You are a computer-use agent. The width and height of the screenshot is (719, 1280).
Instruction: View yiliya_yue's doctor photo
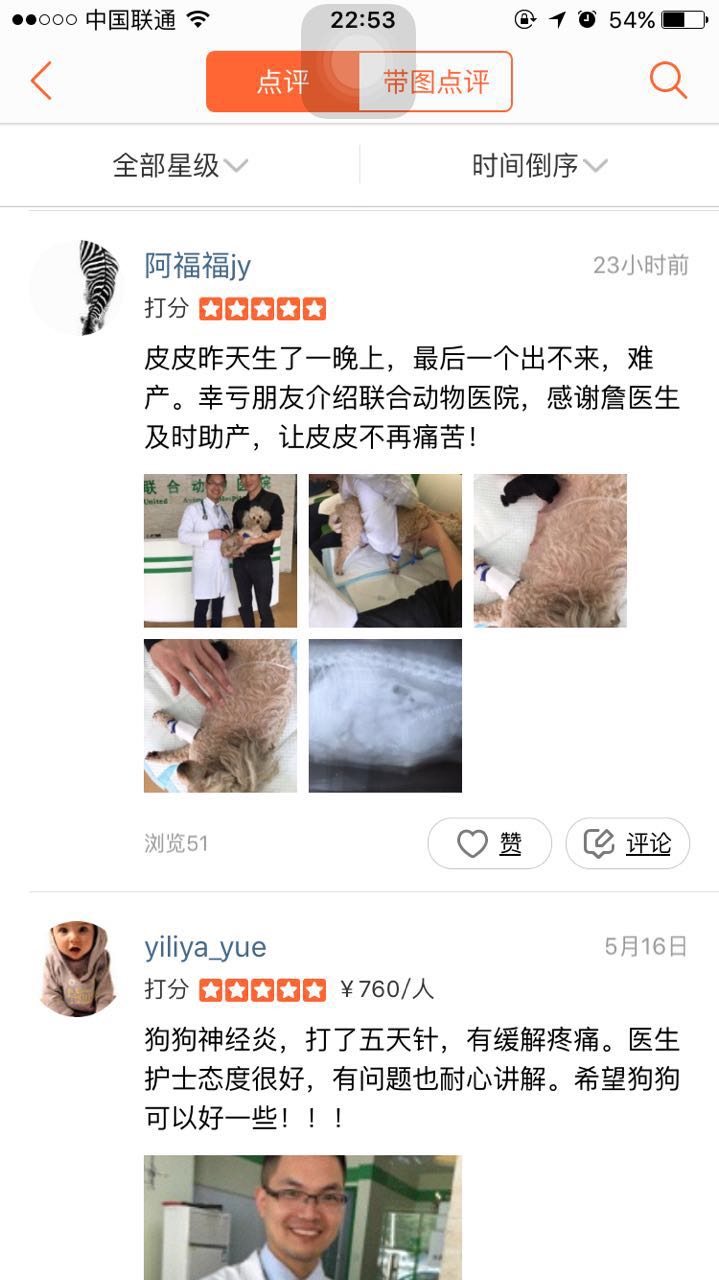click(303, 1217)
